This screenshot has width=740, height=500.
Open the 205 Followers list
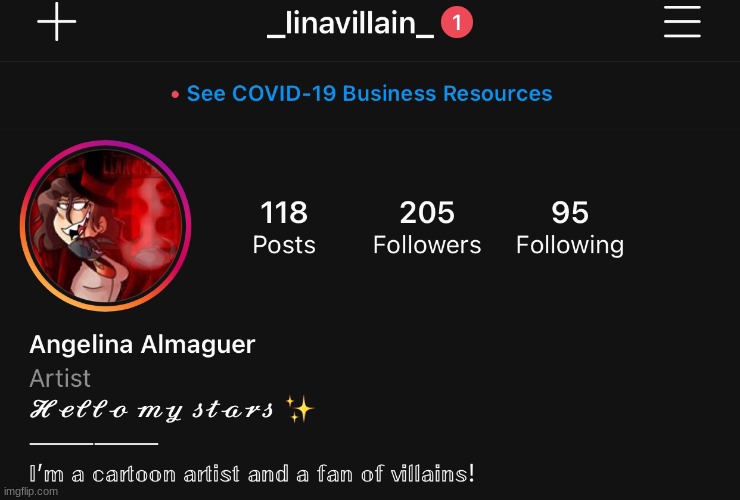[427, 228]
